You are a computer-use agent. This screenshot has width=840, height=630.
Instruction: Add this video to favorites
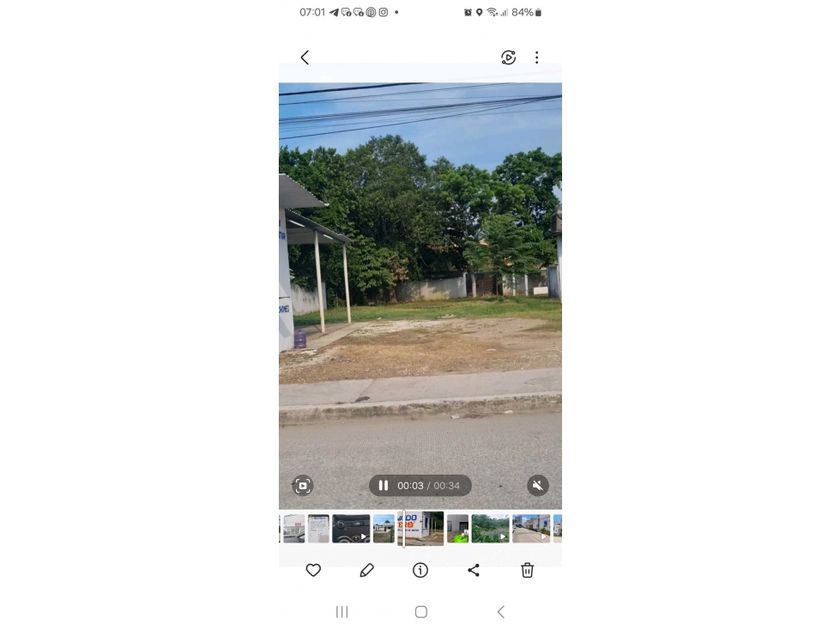coord(313,570)
